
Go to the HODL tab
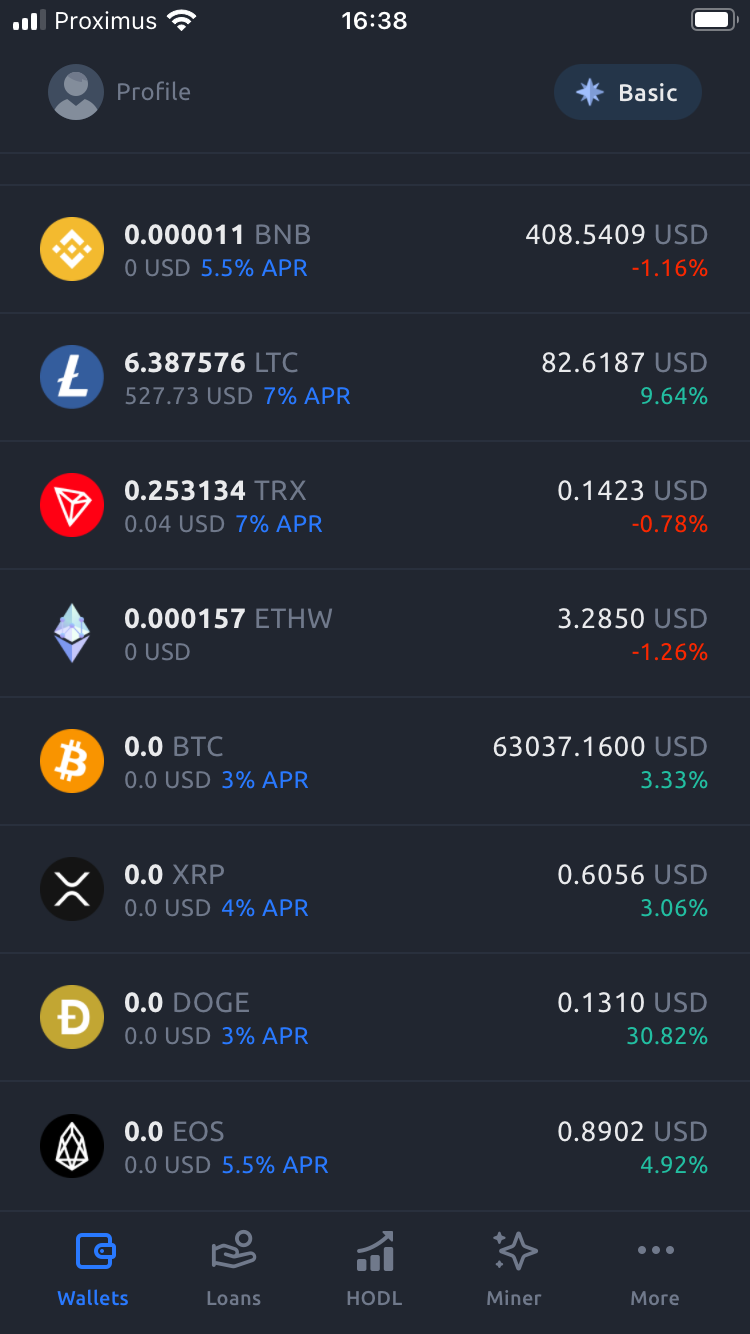(374, 1270)
